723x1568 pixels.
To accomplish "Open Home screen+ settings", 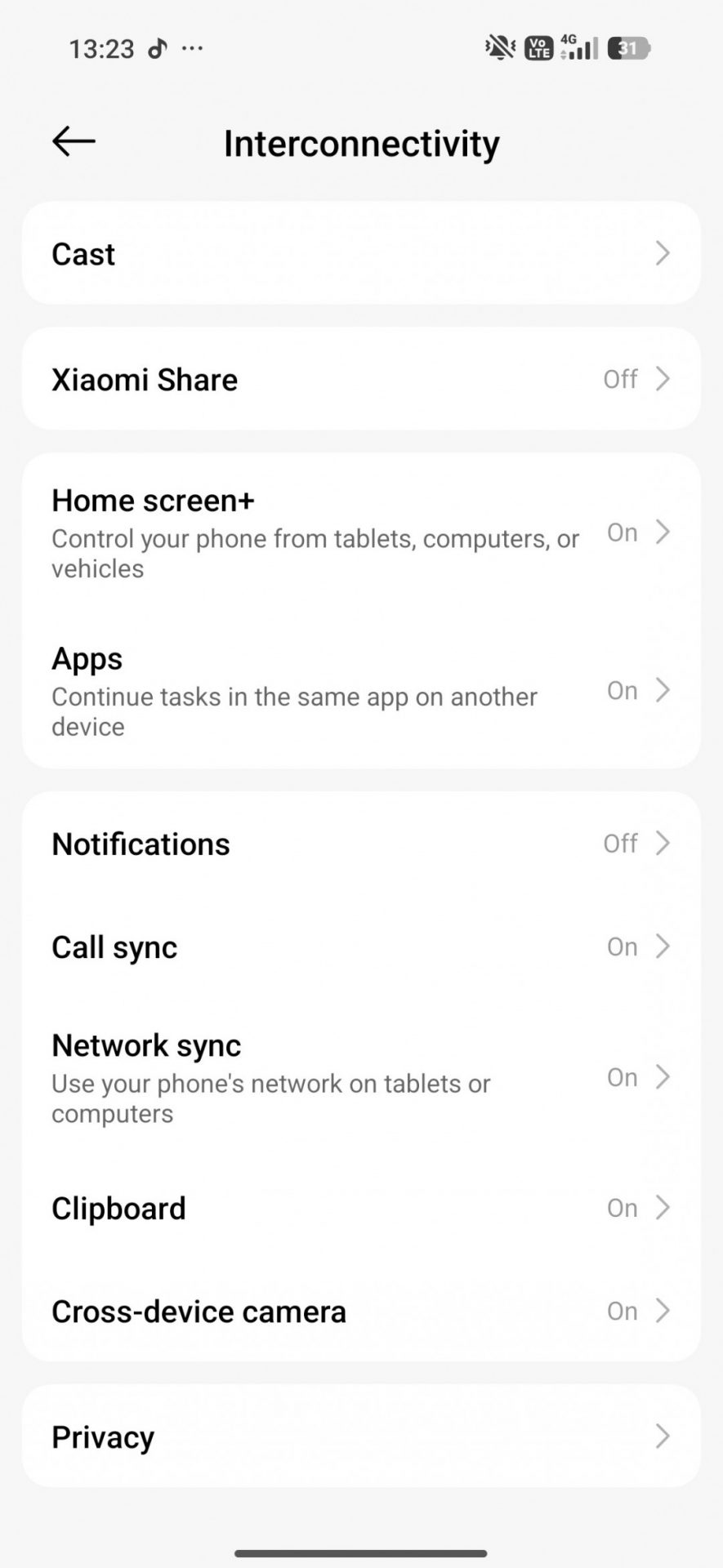I will point(360,532).
